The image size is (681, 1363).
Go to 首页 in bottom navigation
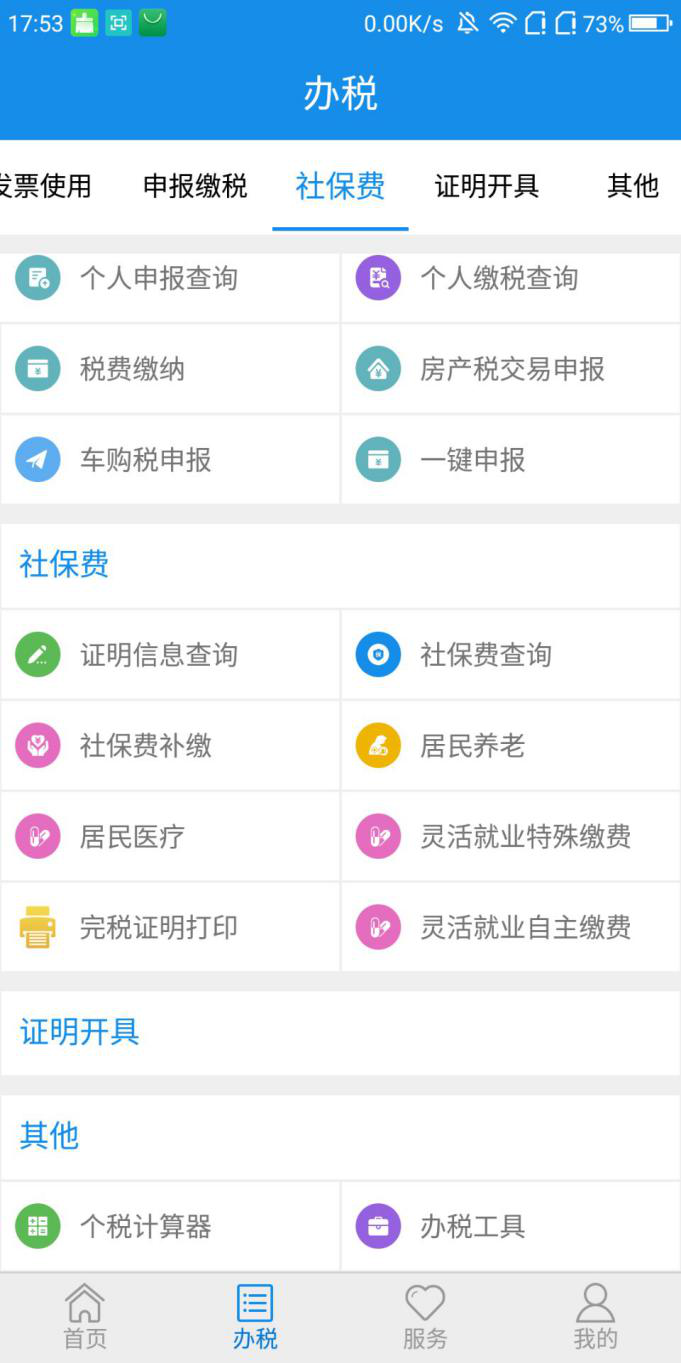click(x=85, y=1317)
